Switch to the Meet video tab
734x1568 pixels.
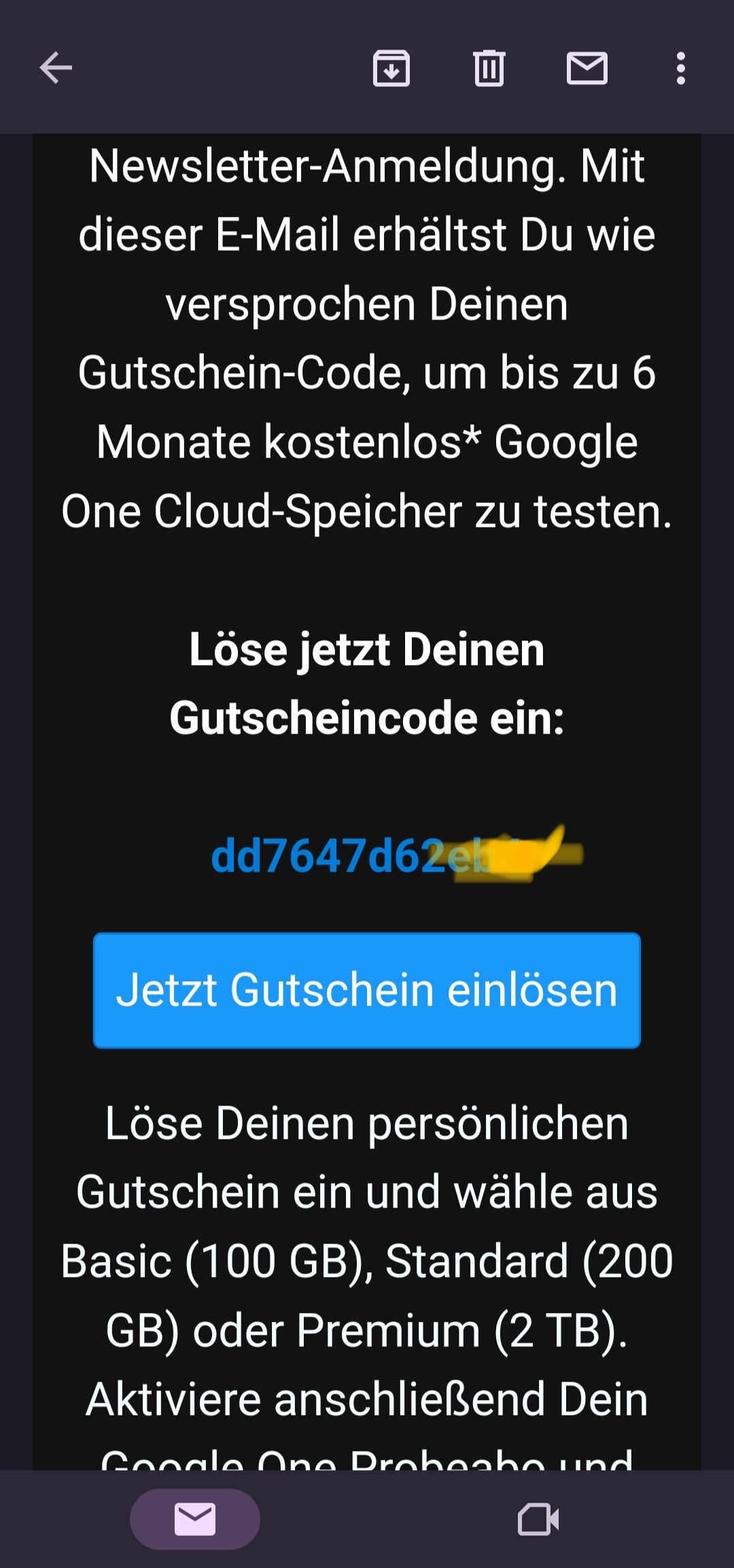538,1519
